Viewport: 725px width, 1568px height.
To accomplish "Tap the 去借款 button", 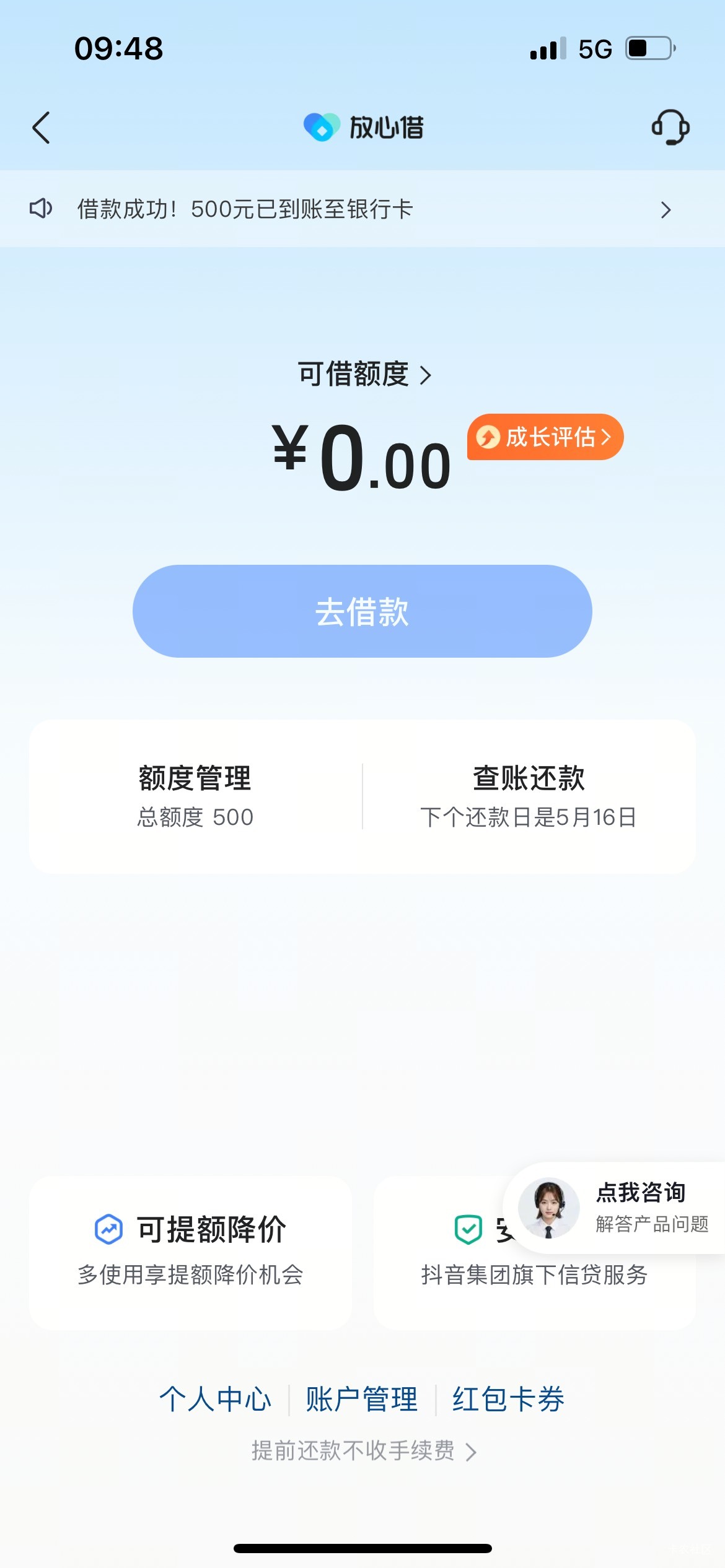I will [x=362, y=611].
